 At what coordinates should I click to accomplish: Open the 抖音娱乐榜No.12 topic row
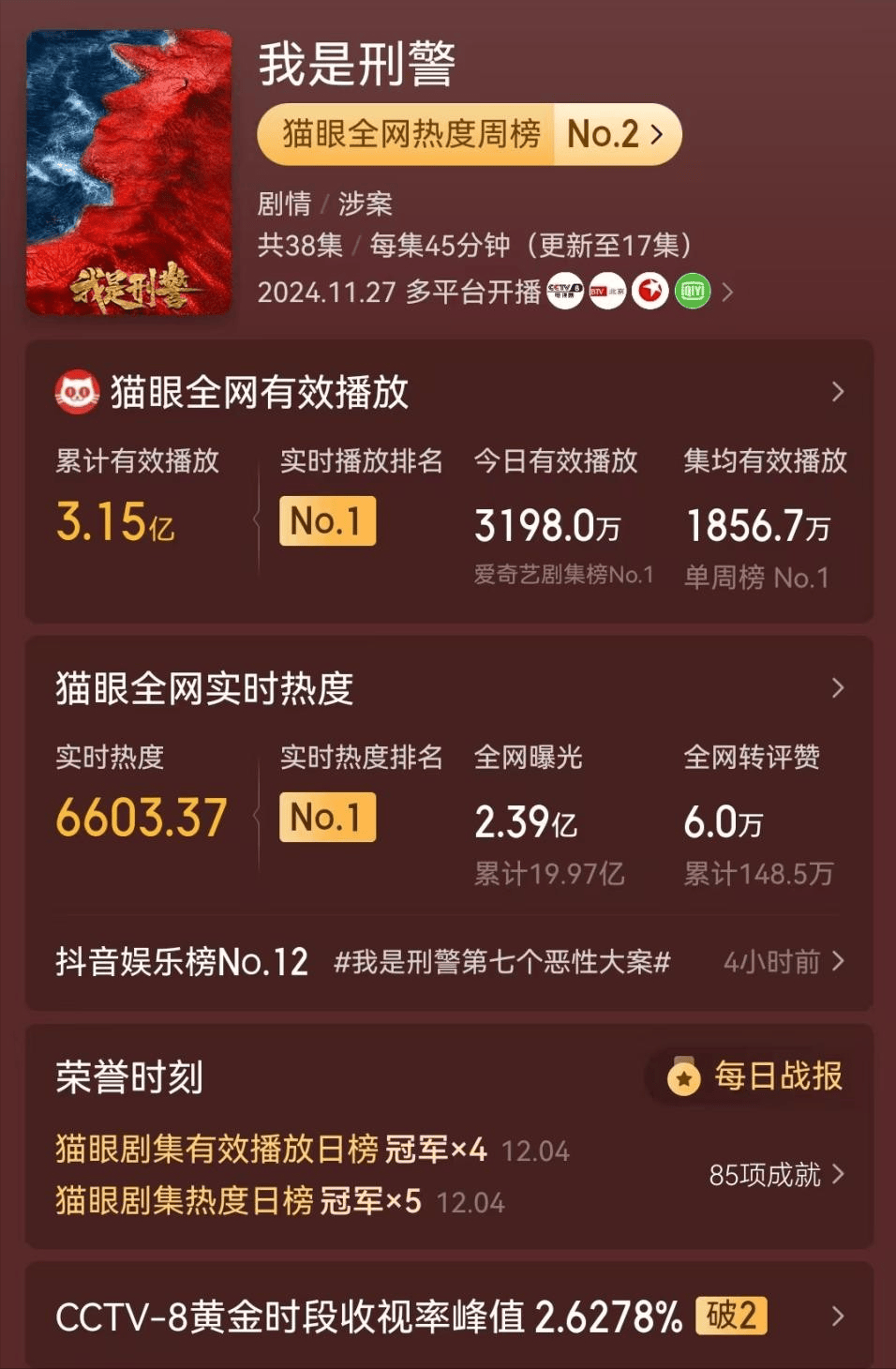[x=450, y=962]
